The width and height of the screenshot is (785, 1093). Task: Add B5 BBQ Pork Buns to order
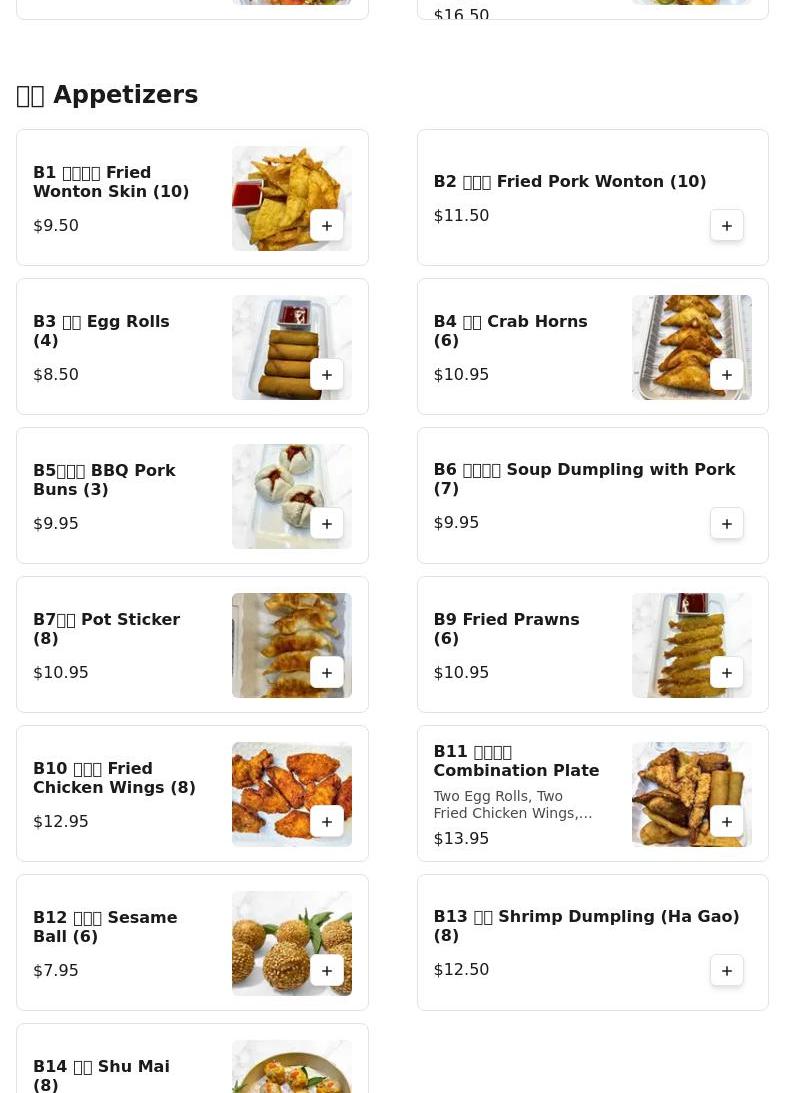tap(327, 524)
